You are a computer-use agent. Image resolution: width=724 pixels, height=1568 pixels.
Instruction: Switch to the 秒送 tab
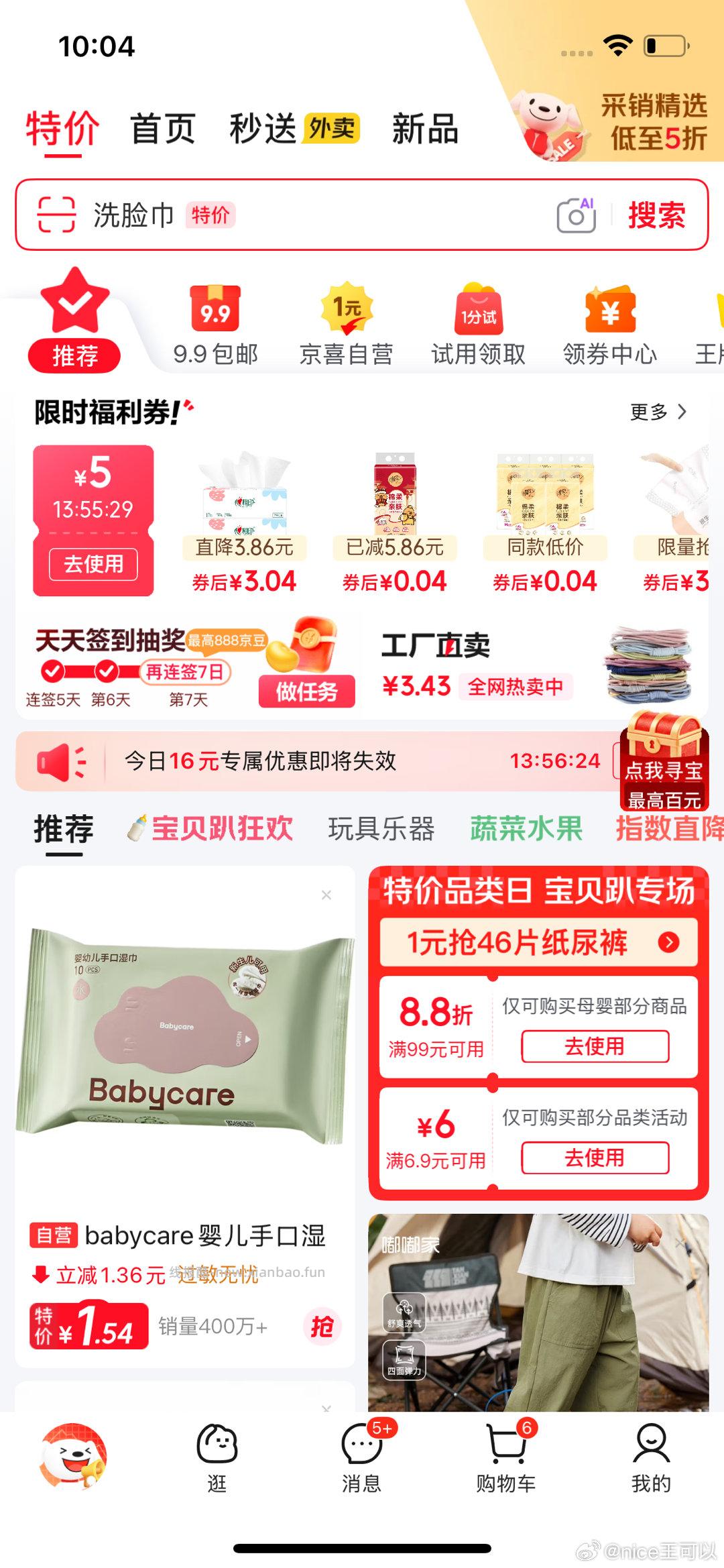point(263,129)
